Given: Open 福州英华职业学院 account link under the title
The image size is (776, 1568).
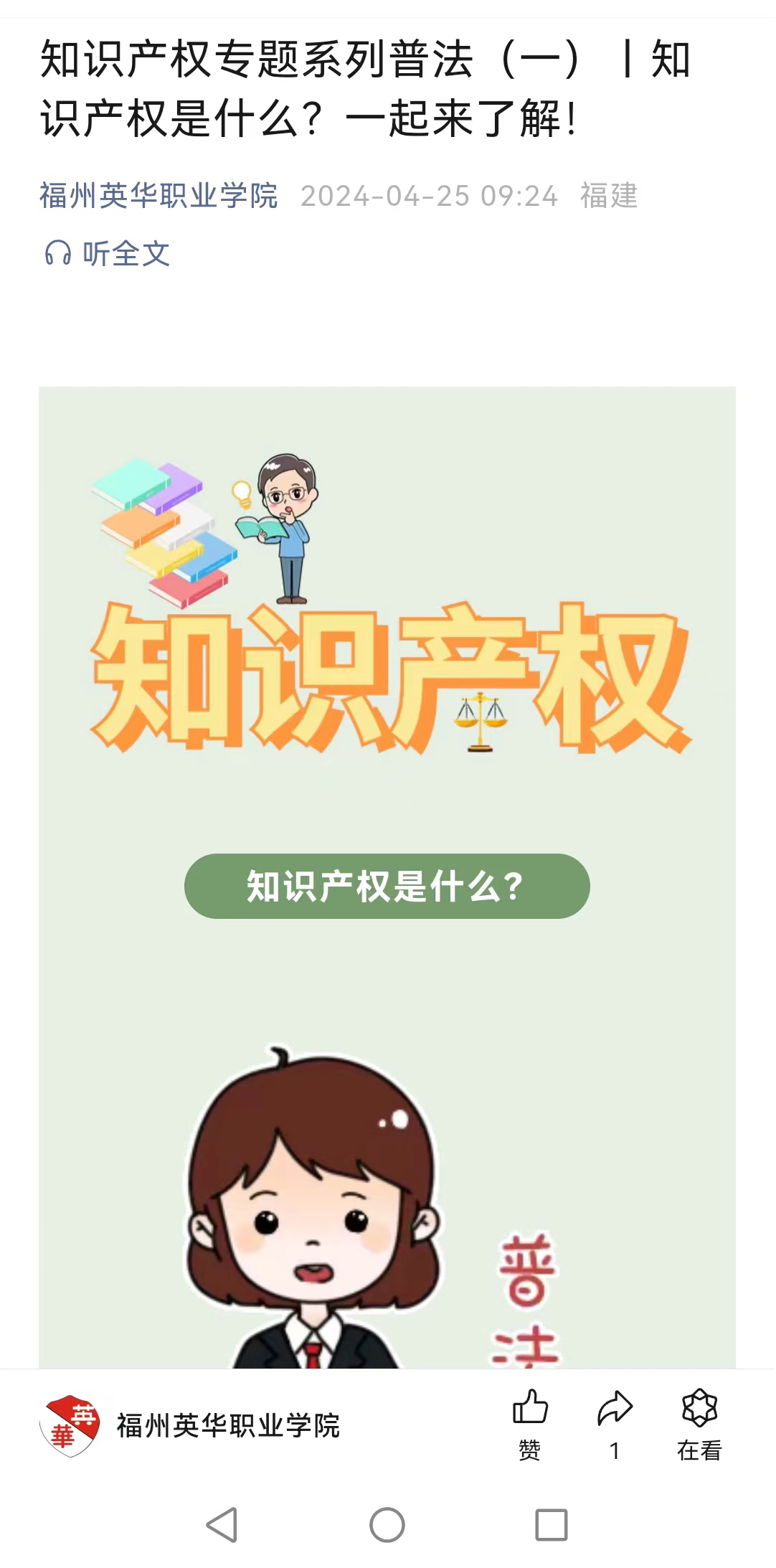Looking at the screenshot, I should pyautogui.click(x=158, y=196).
